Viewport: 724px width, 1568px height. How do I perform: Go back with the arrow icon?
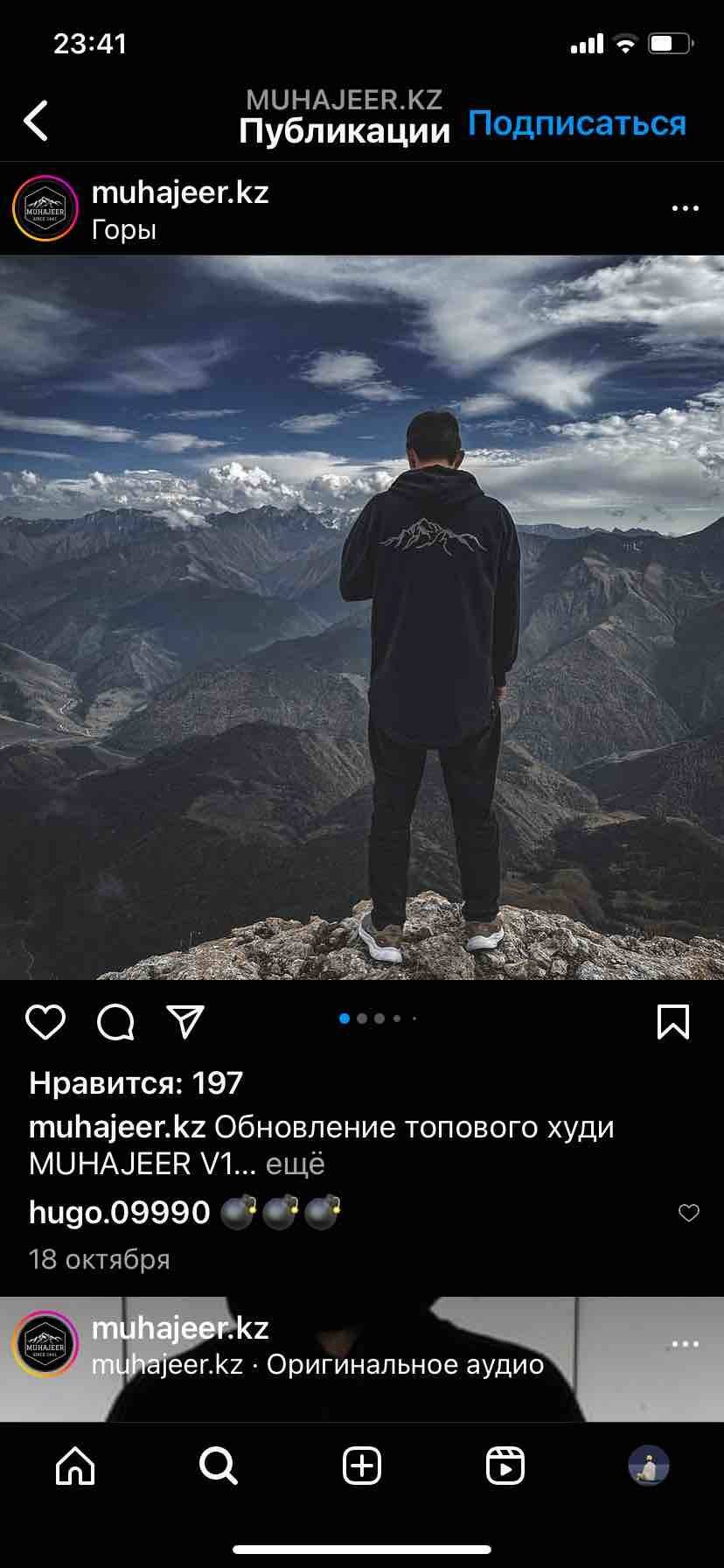click(x=36, y=121)
